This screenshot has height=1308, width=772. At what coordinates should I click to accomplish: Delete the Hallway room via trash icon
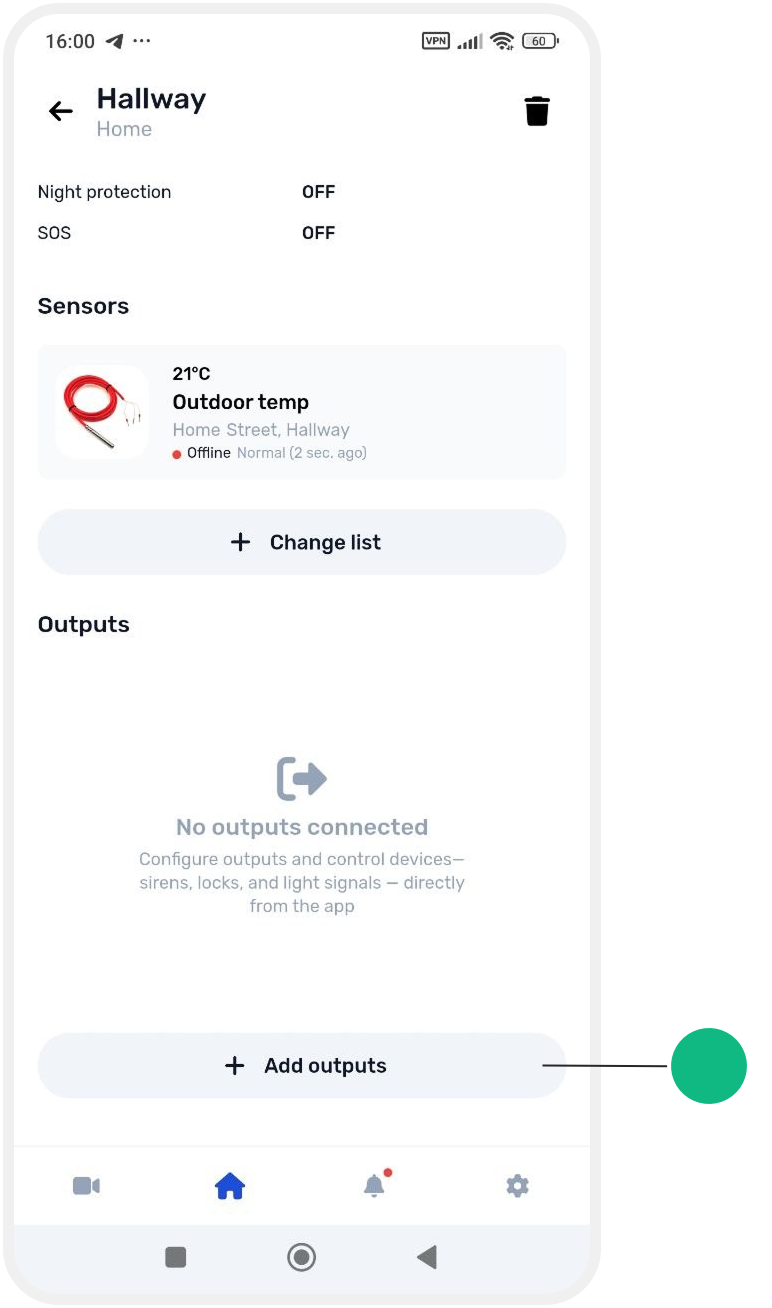pos(537,111)
